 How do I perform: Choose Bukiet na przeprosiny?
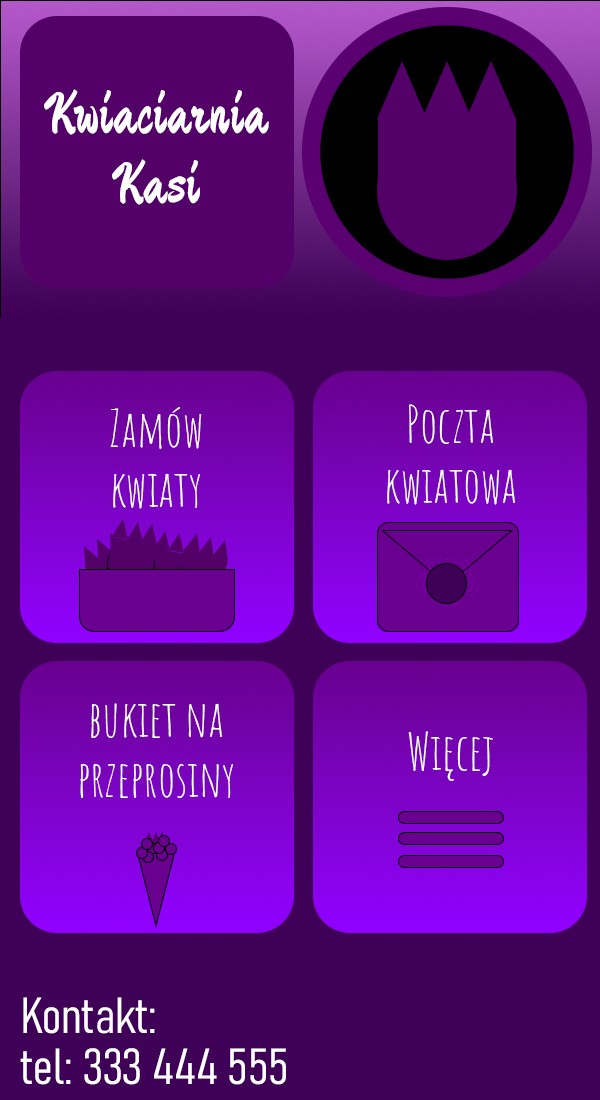pyautogui.click(x=156, y=797)
